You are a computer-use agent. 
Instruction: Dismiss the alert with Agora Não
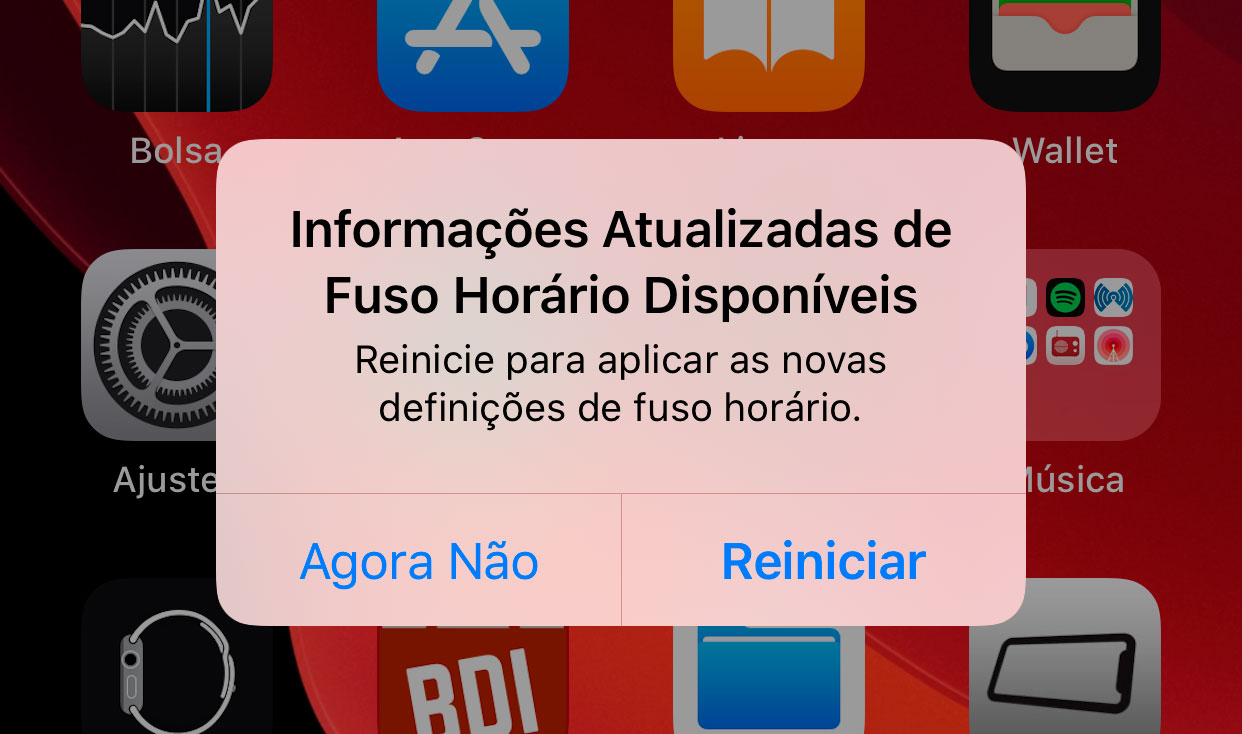click(x=419, y=561)
